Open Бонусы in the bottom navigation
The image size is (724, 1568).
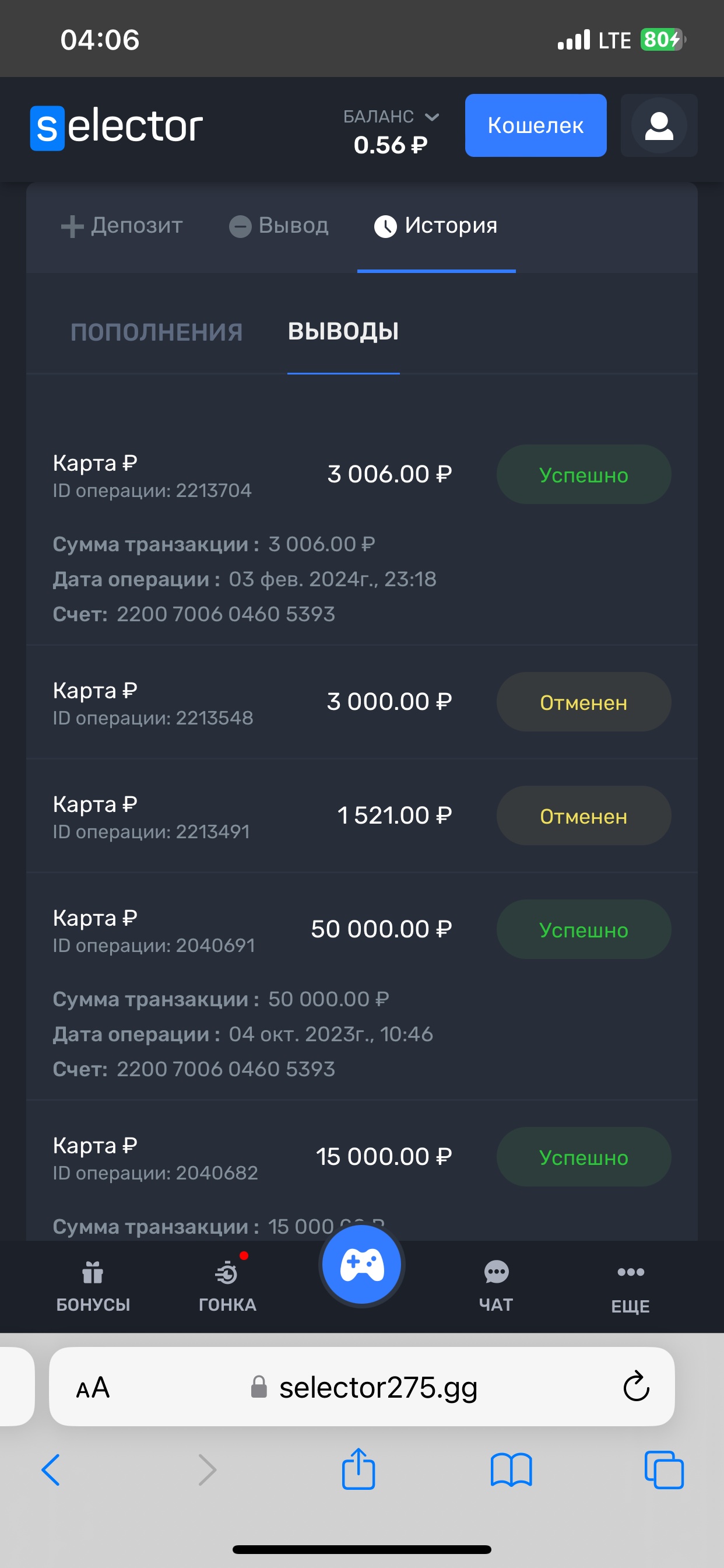pyautogui.click(x=93, y=1287)
